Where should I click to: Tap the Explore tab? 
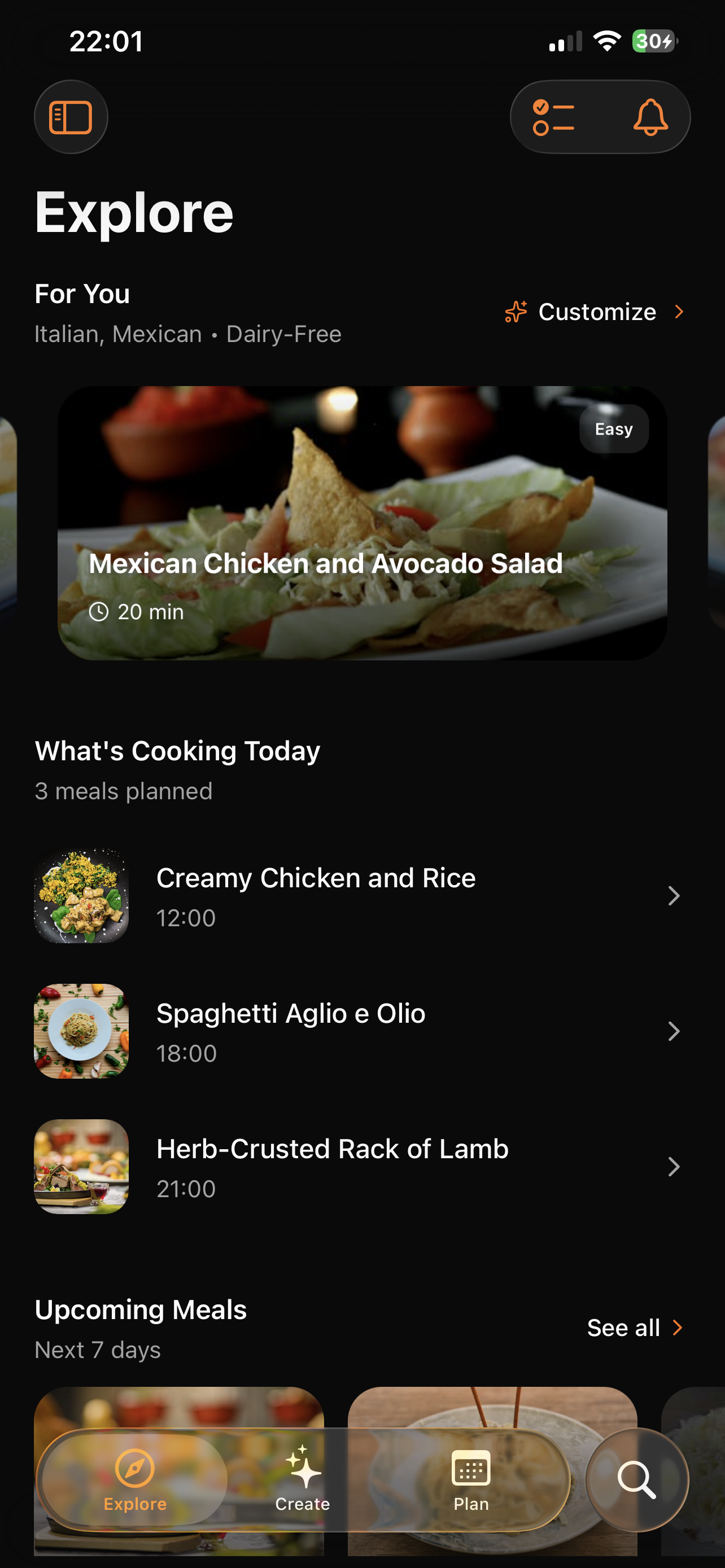pos(135,1479)
